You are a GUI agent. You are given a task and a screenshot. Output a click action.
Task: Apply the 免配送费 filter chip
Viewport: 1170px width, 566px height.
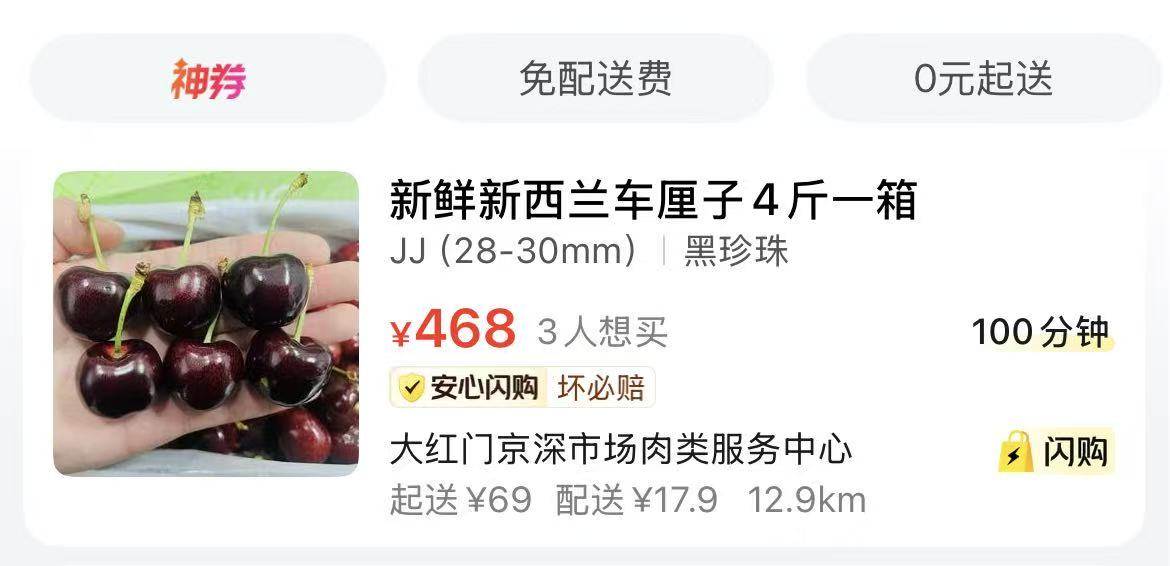(x=595, y=78)
